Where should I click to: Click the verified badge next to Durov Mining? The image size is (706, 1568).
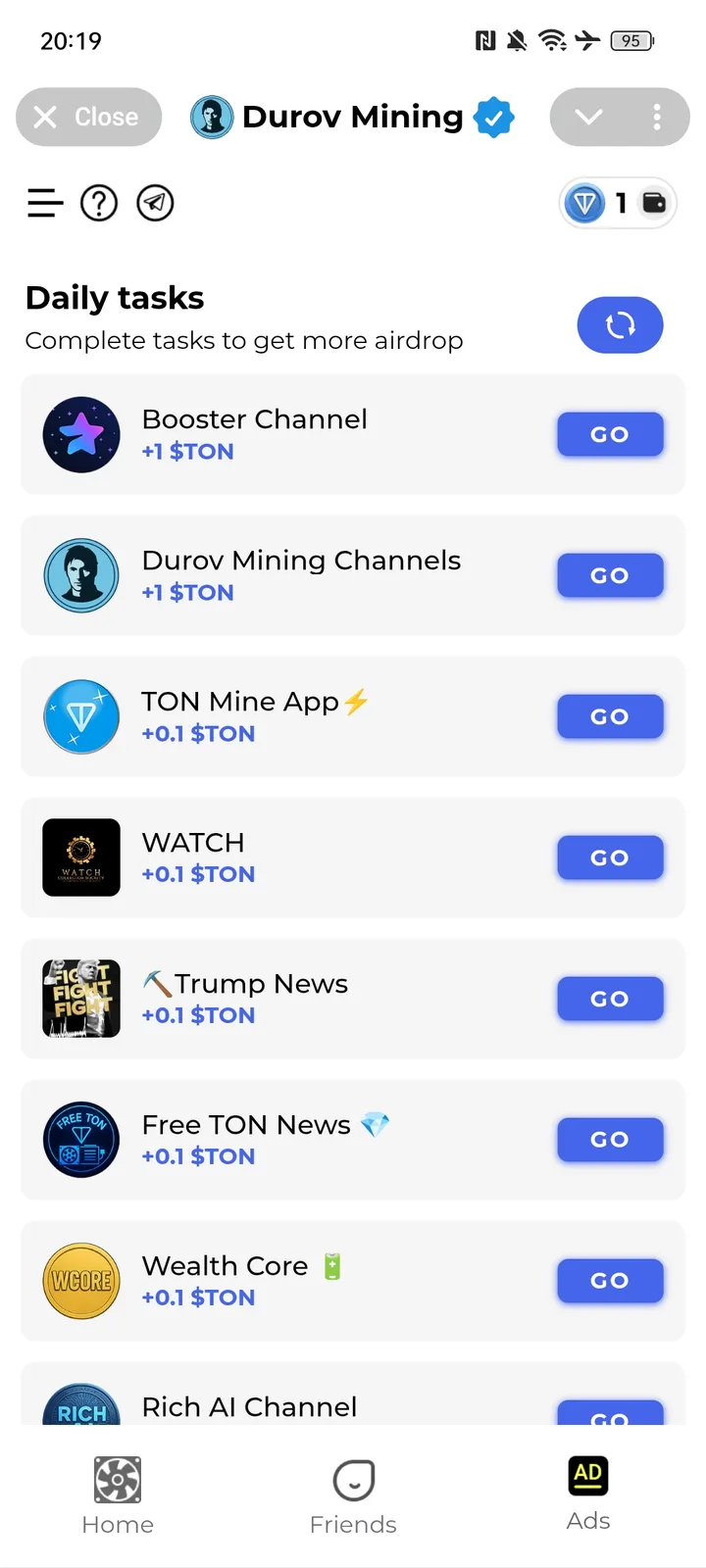[494, 117]
